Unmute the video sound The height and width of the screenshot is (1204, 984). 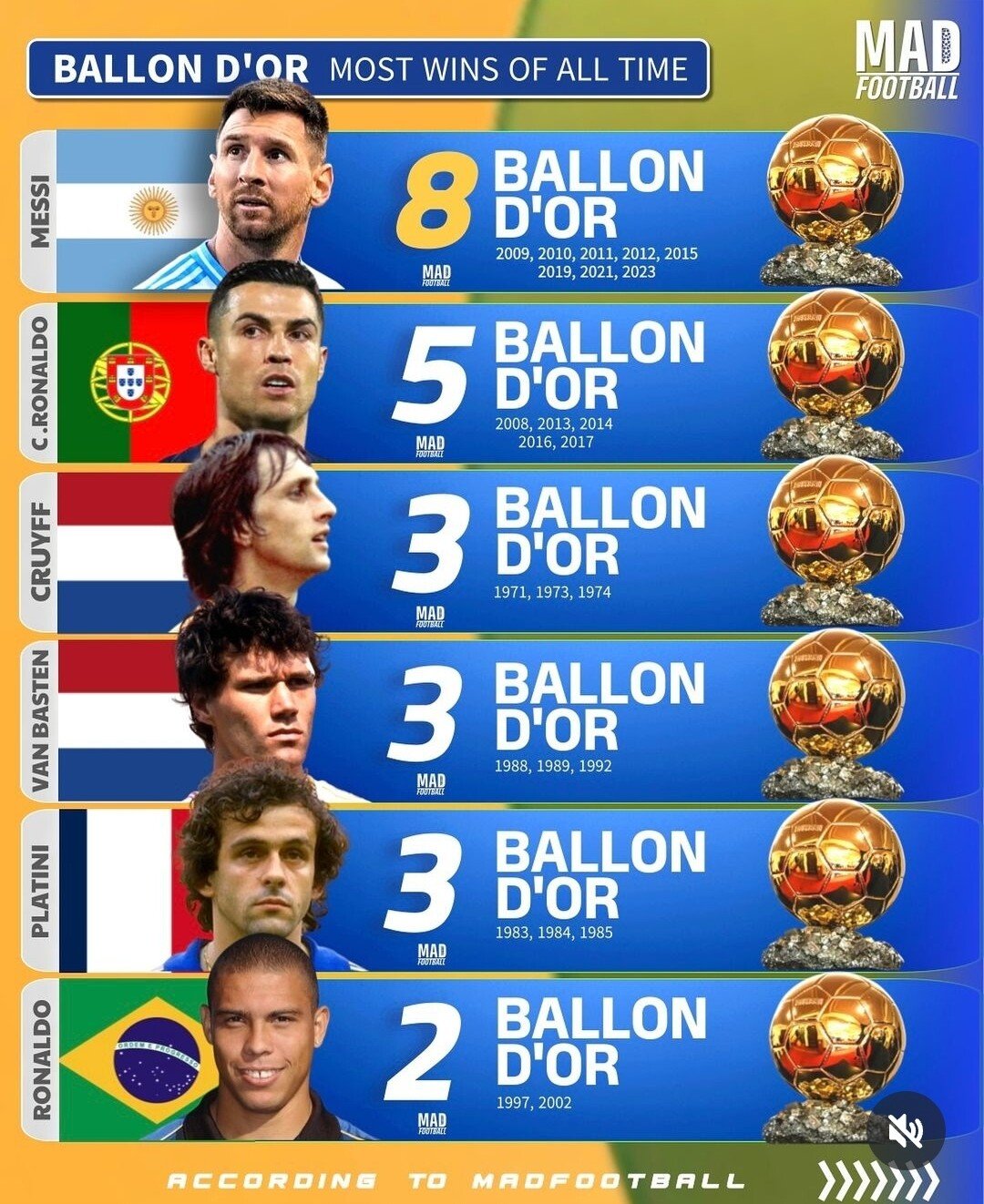pos(907,1131)
